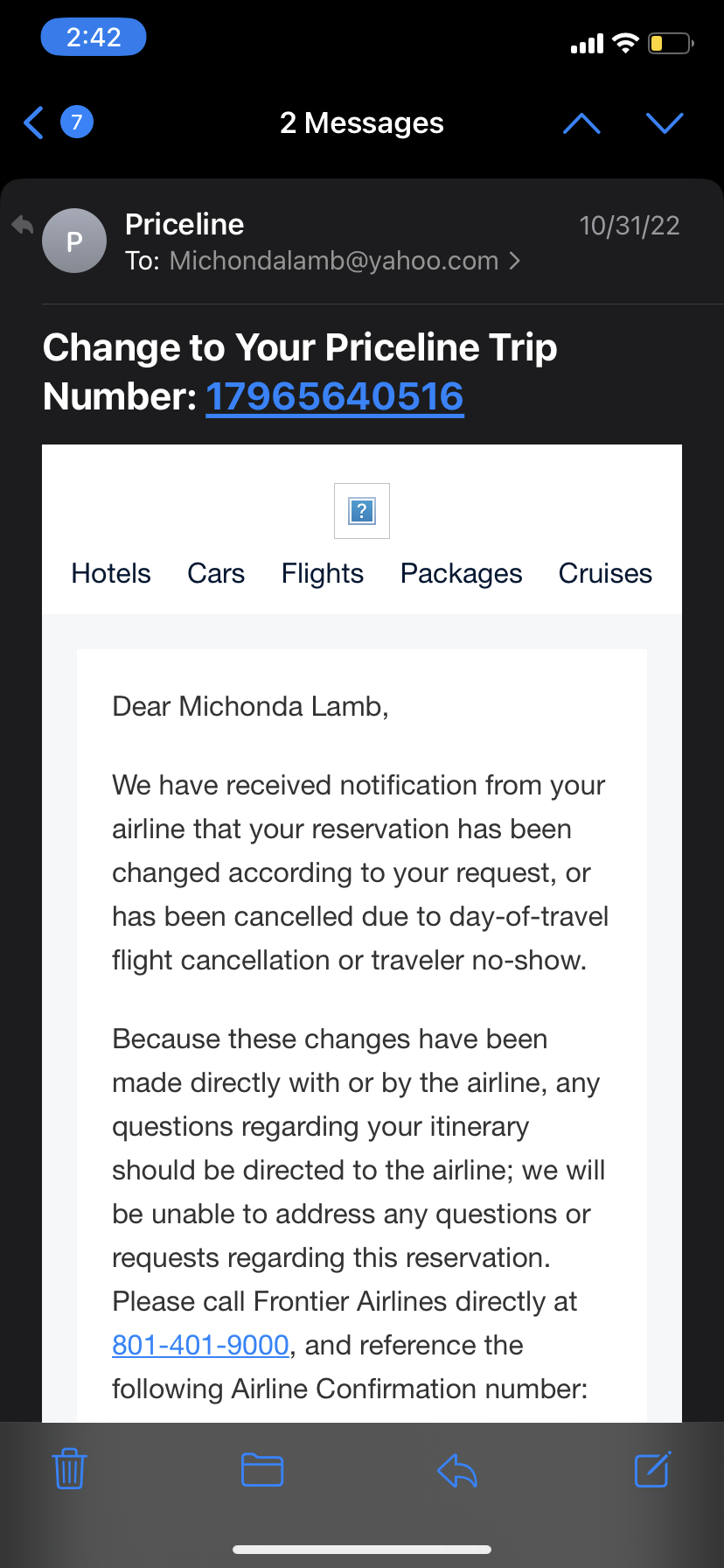Call Frontier Airlines at 801-401-9000
724x1568 pixels.
click(x=200, y=1345)
